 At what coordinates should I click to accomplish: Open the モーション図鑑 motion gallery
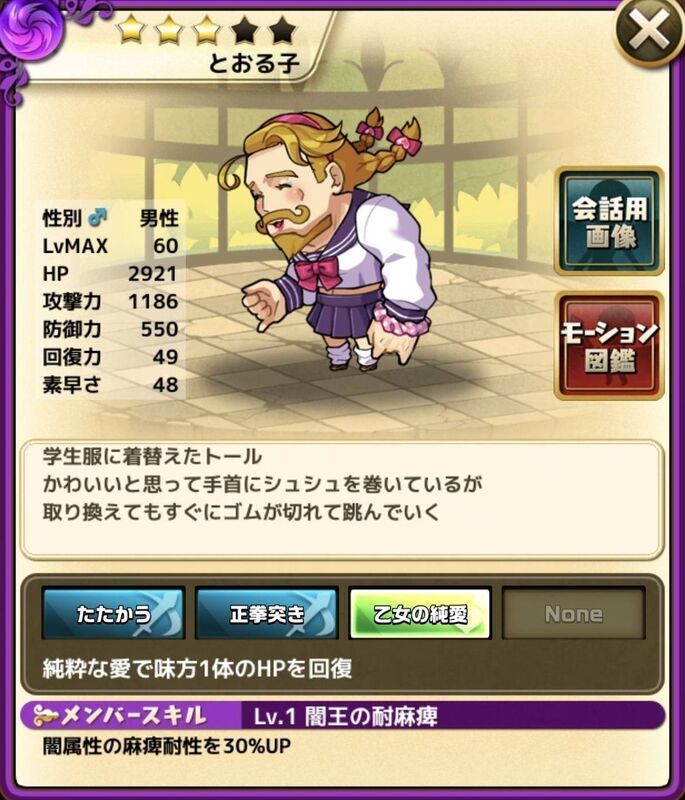[x=608, y=344]
